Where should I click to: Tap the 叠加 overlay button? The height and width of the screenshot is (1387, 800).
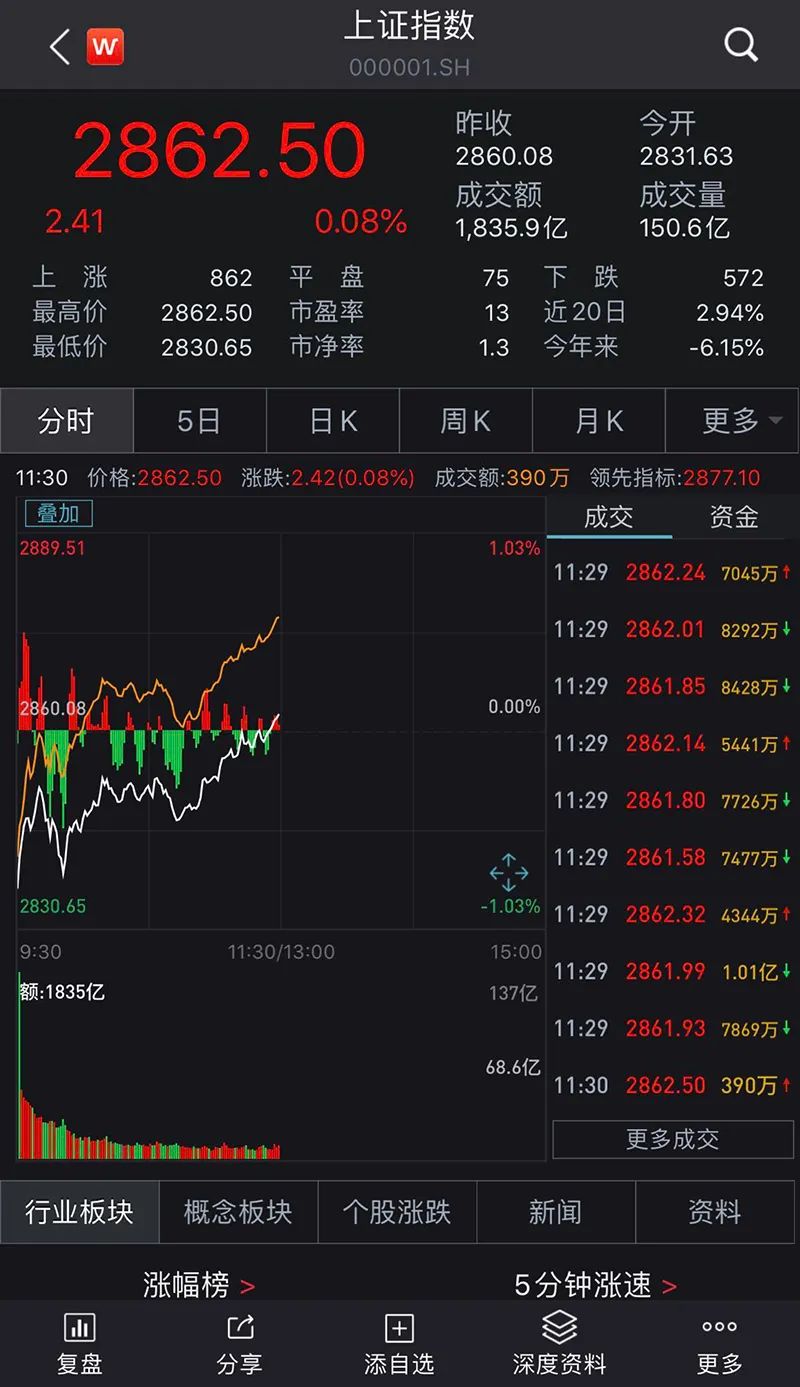(58, 514)
